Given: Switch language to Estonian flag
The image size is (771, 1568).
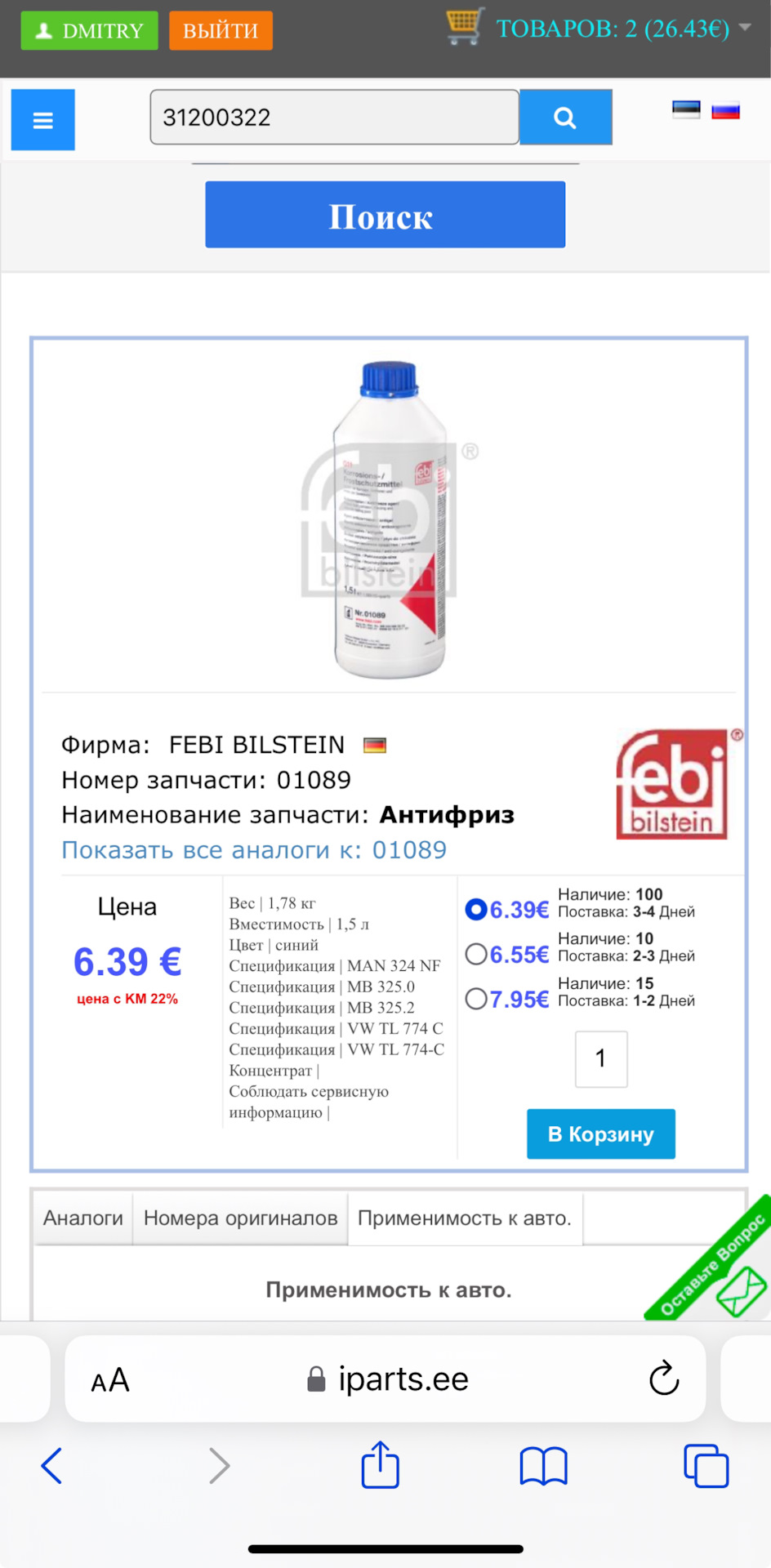Looking at the screenshot, I should (686, 110).
